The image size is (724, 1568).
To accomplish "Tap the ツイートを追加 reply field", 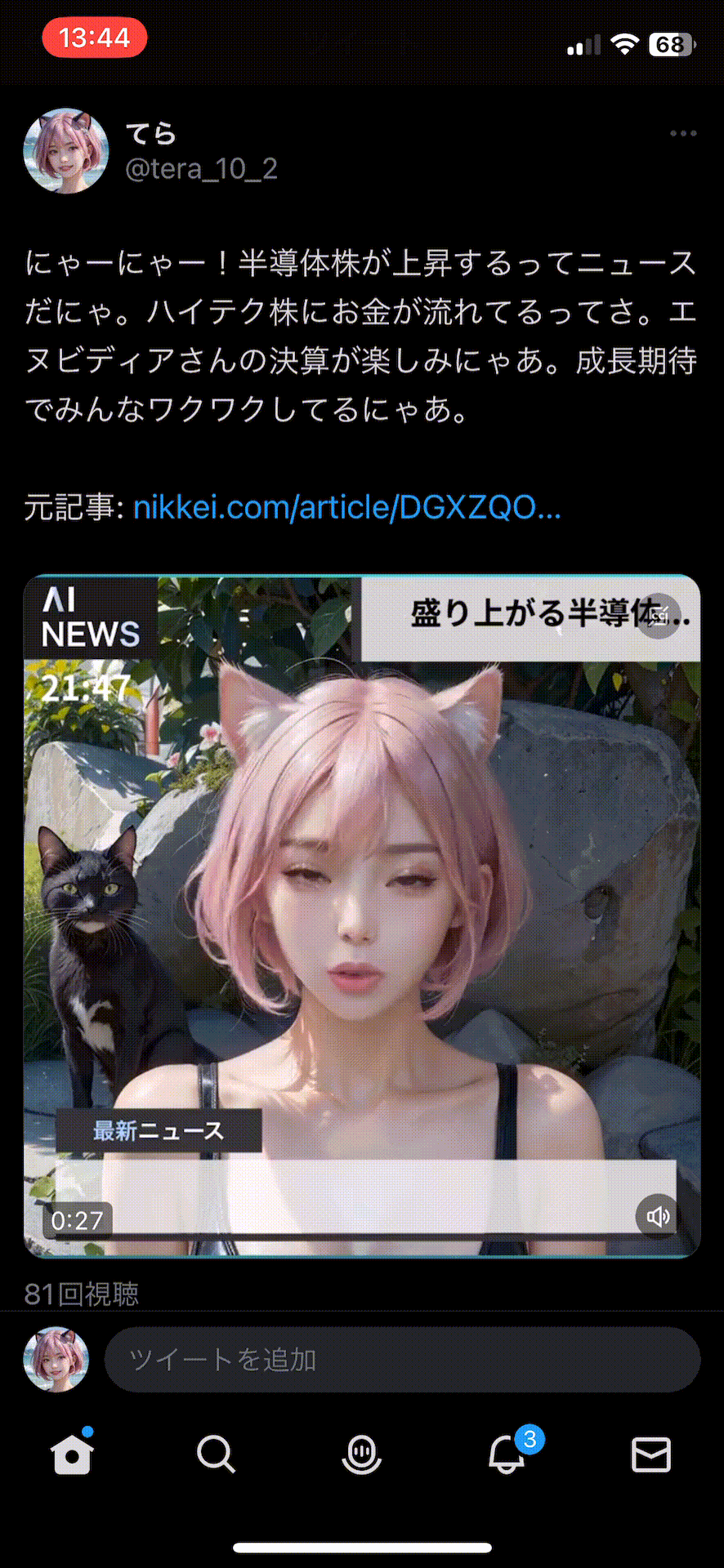I will point(402,1360).
